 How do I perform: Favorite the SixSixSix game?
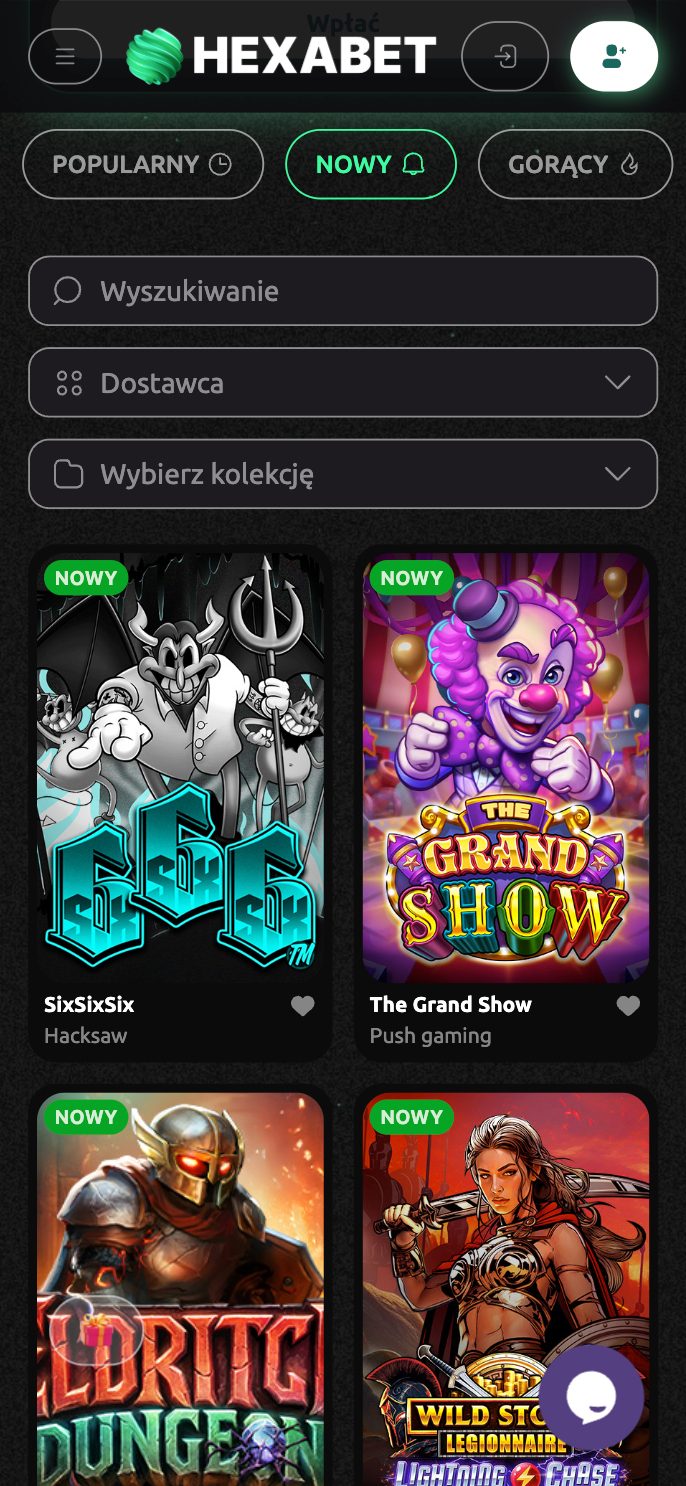[302, 1006]
